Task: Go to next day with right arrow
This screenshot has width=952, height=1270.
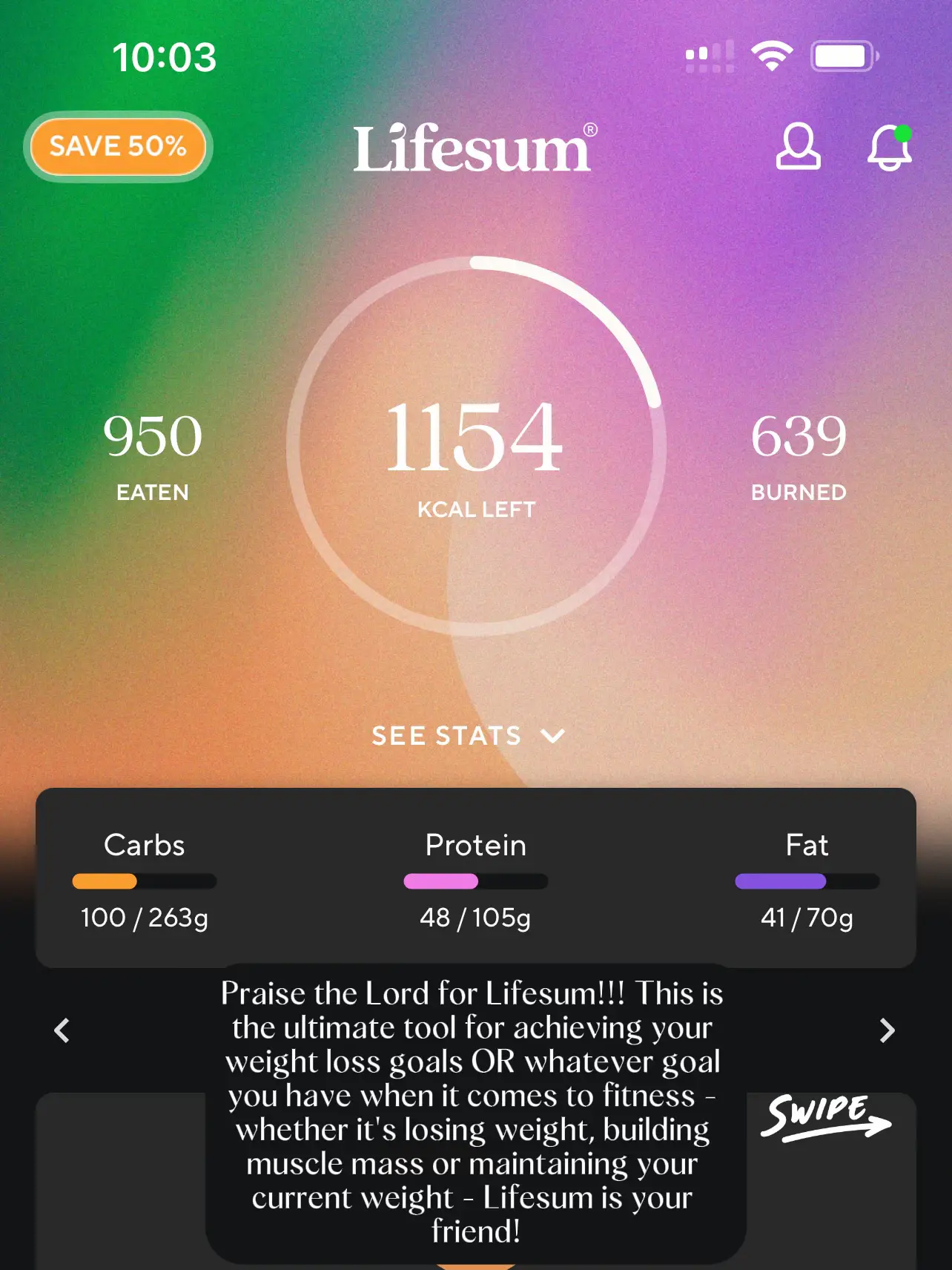Action: click(887, 1030)
